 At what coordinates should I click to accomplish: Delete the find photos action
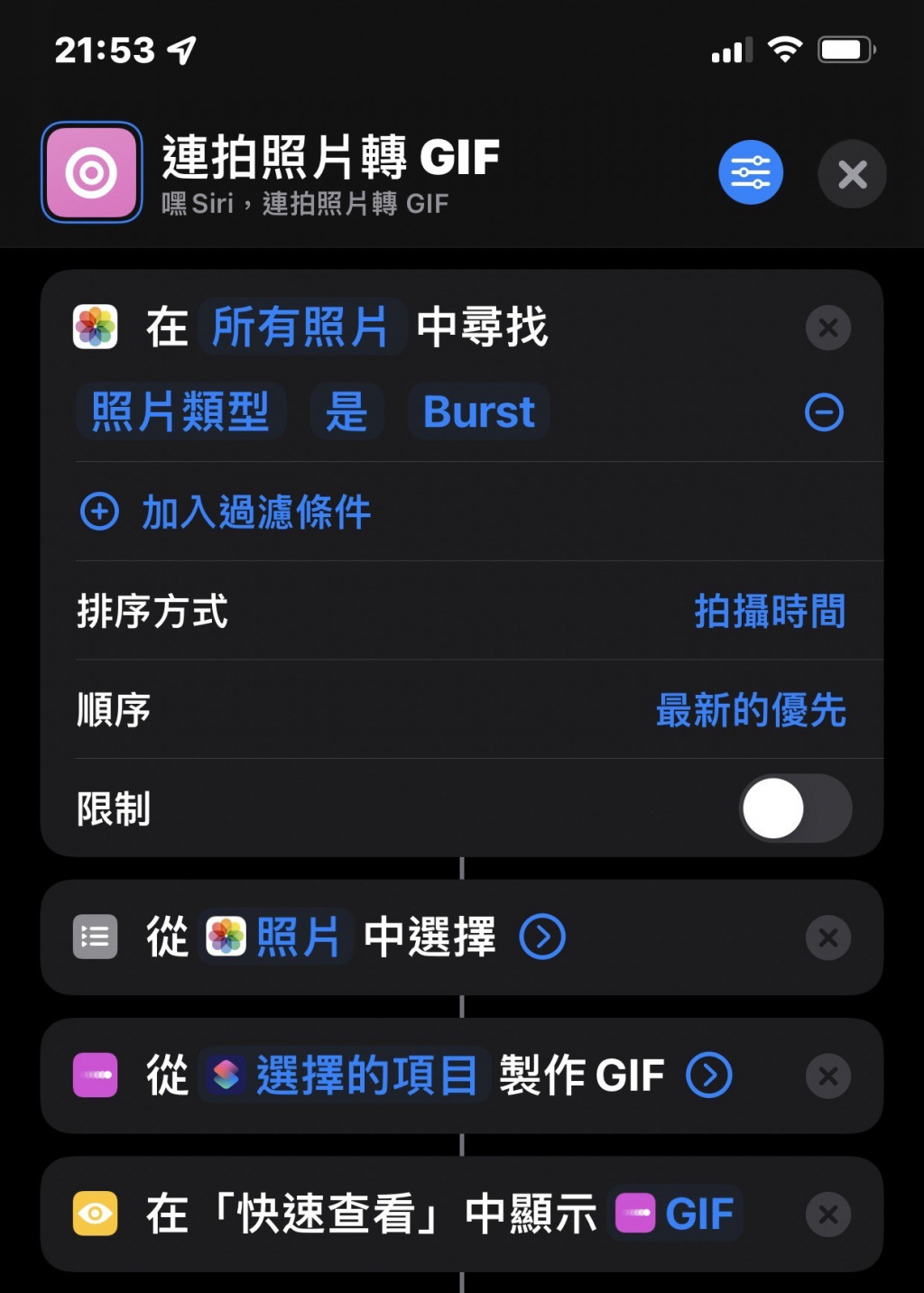[827, 328]
